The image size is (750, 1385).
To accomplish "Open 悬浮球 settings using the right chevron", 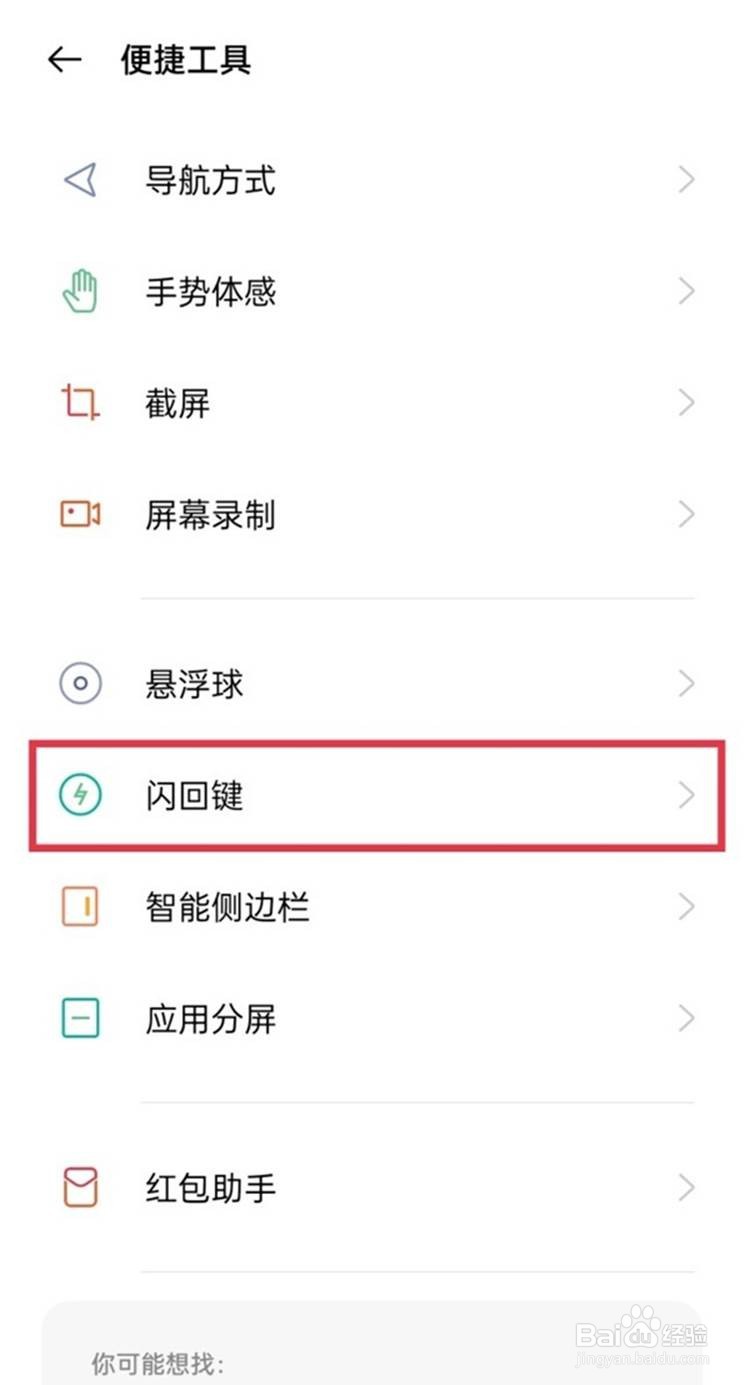I will pyautogui.click(x=686, y=684).
